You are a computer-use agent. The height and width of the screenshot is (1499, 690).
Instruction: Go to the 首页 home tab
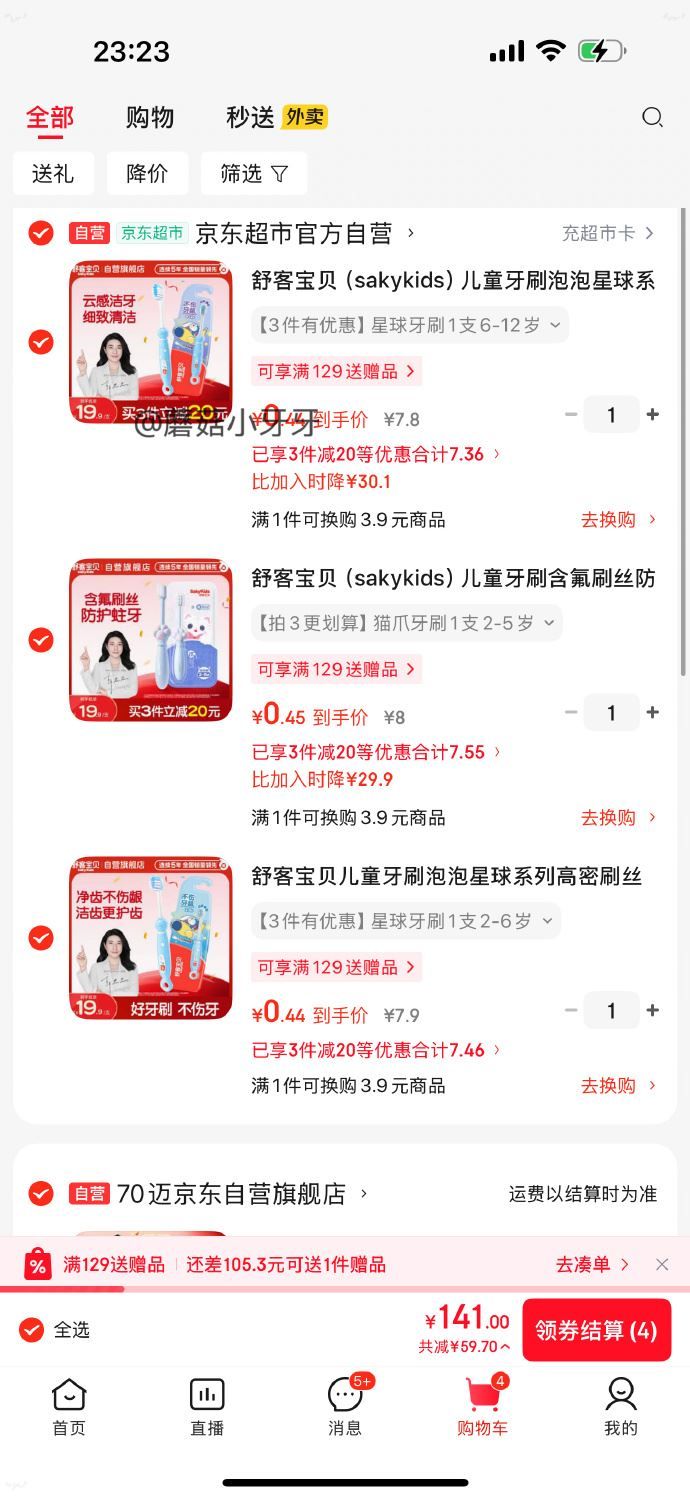click(69, 1406)
